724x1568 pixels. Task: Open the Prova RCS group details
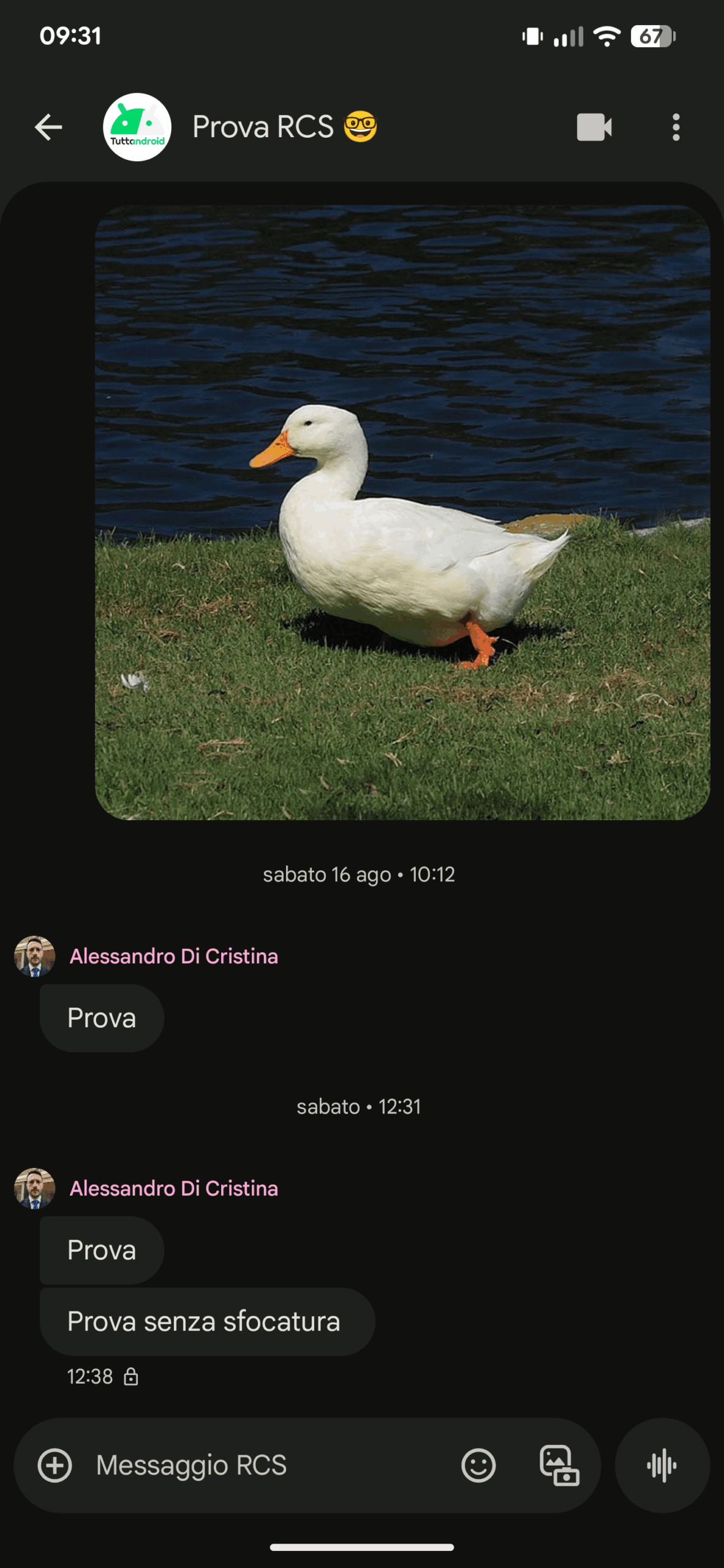263,127
